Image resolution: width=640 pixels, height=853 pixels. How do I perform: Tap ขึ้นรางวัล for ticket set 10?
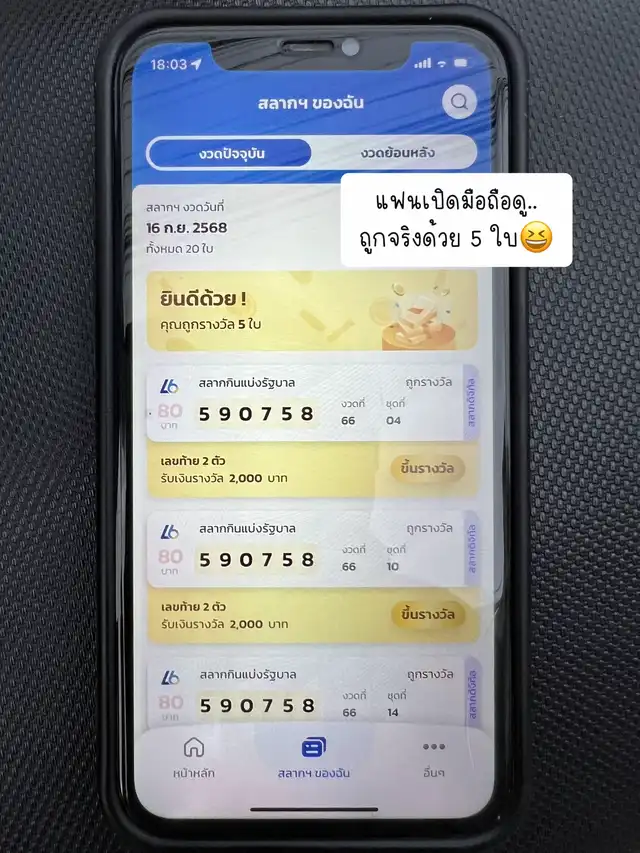coord(428,614)
